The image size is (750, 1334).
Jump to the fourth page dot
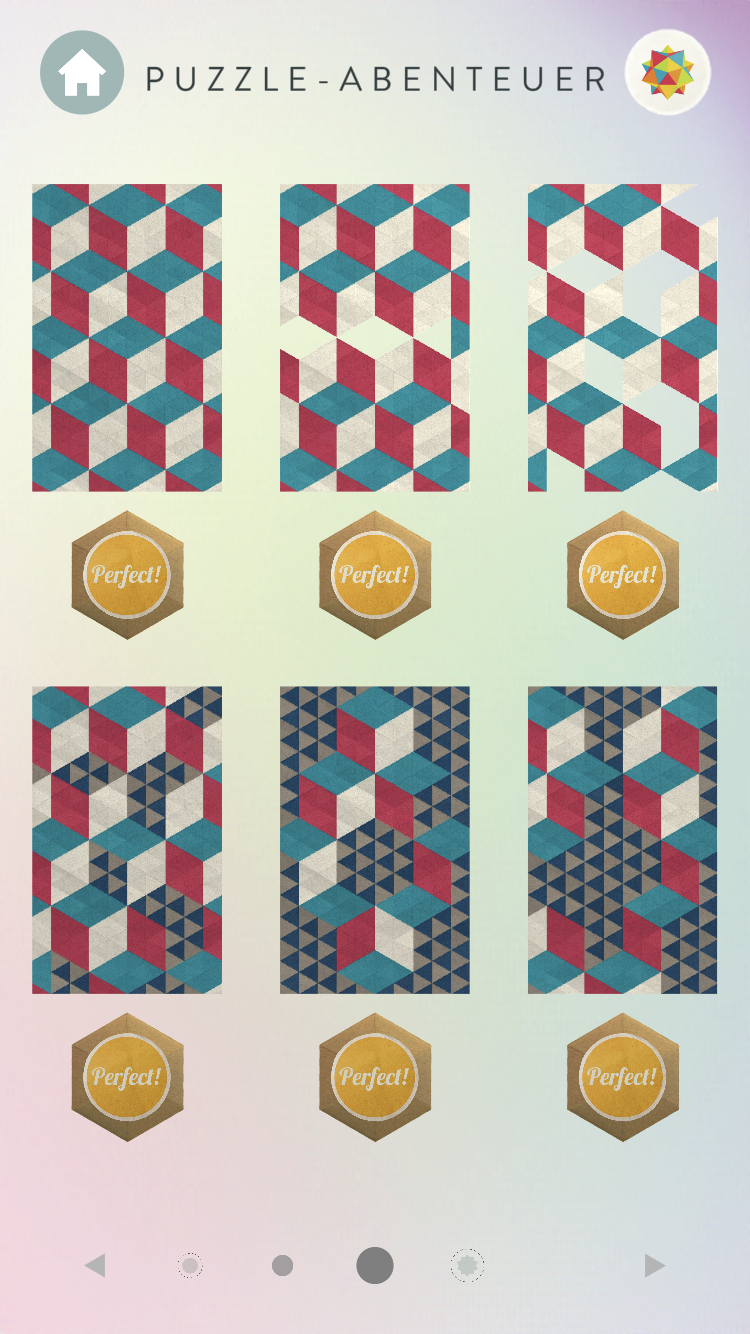pos(467,1266)
